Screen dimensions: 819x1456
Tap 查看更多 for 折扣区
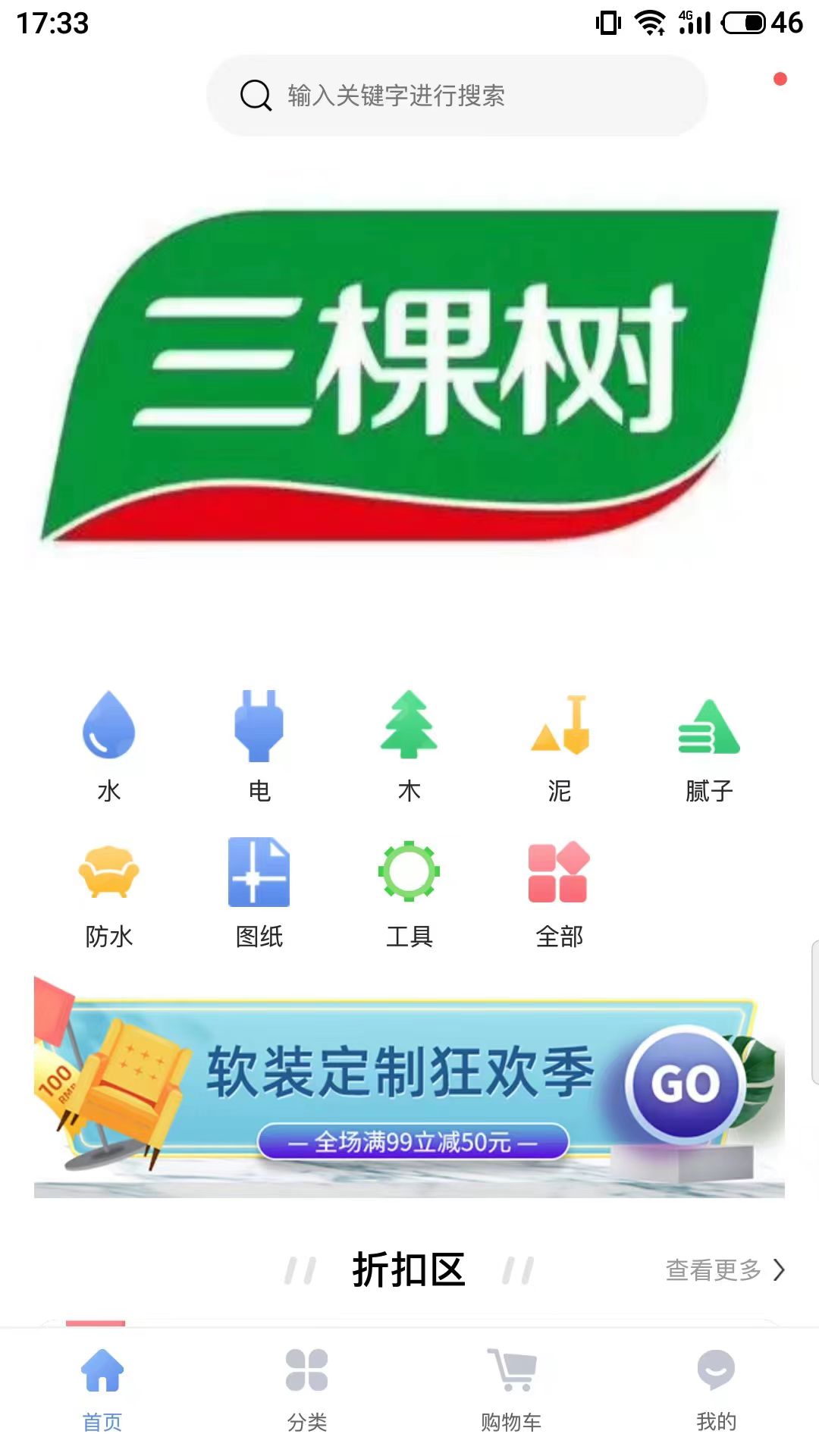(x=724, y=1269)
